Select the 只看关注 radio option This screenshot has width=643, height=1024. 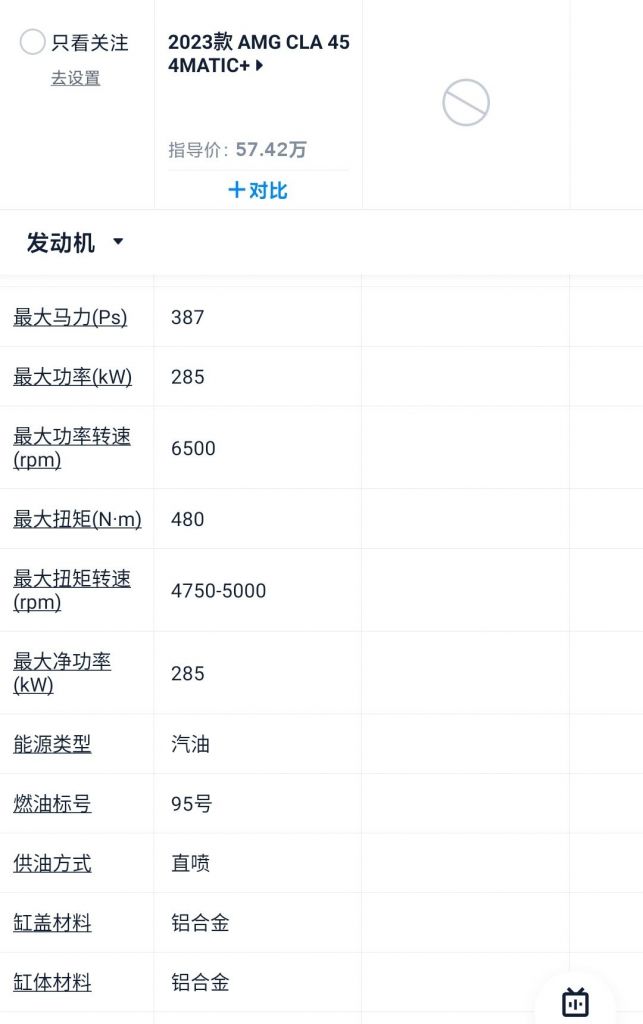pyautogui.click(x=33, y=42)
